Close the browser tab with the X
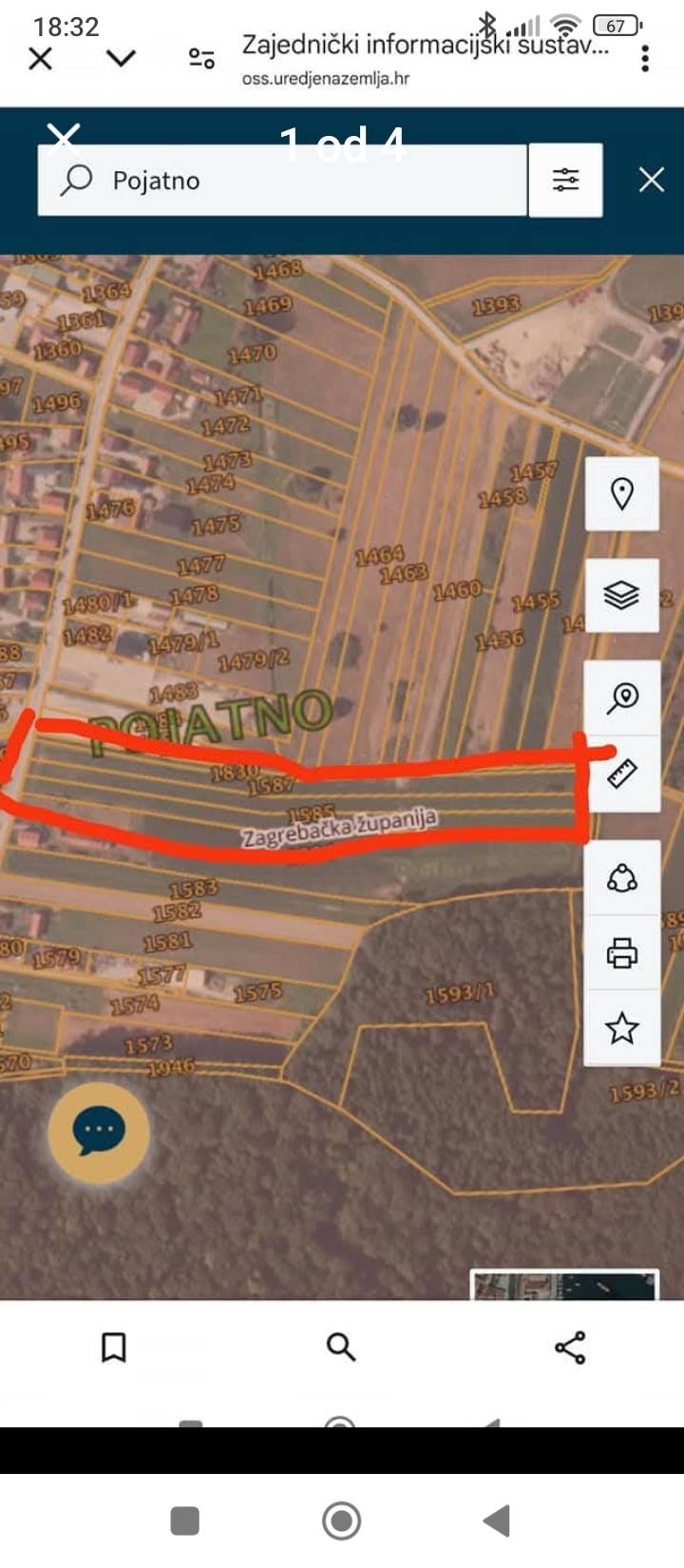This screenshot has width=684, height=1568. point(40,59)
